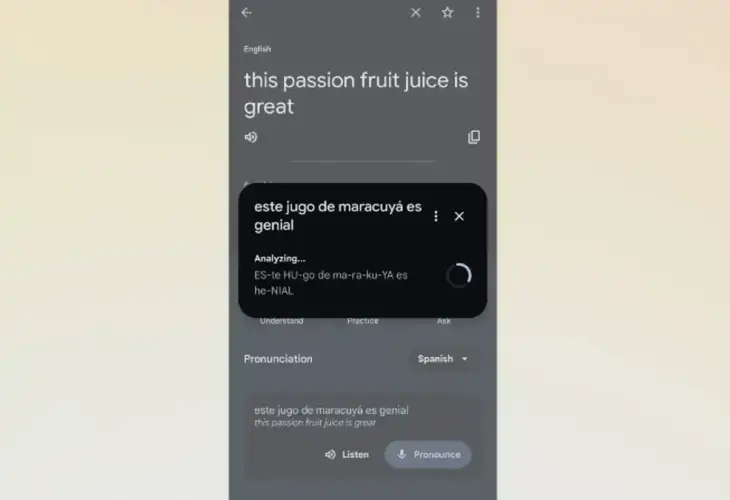Go back using the top-left arrow

coord(247,13)
